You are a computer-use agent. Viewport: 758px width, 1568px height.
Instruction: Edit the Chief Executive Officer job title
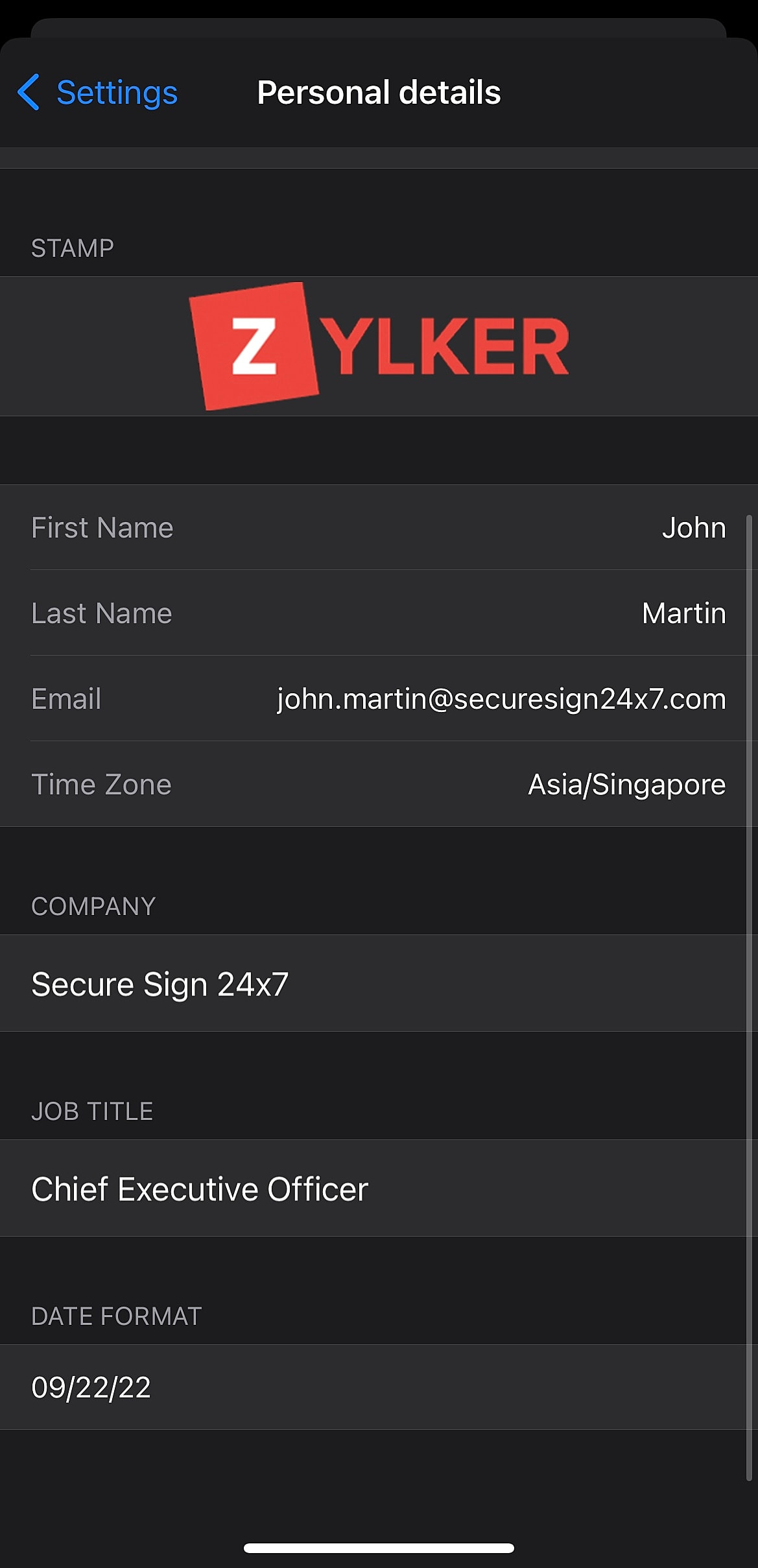(379, 1189)
